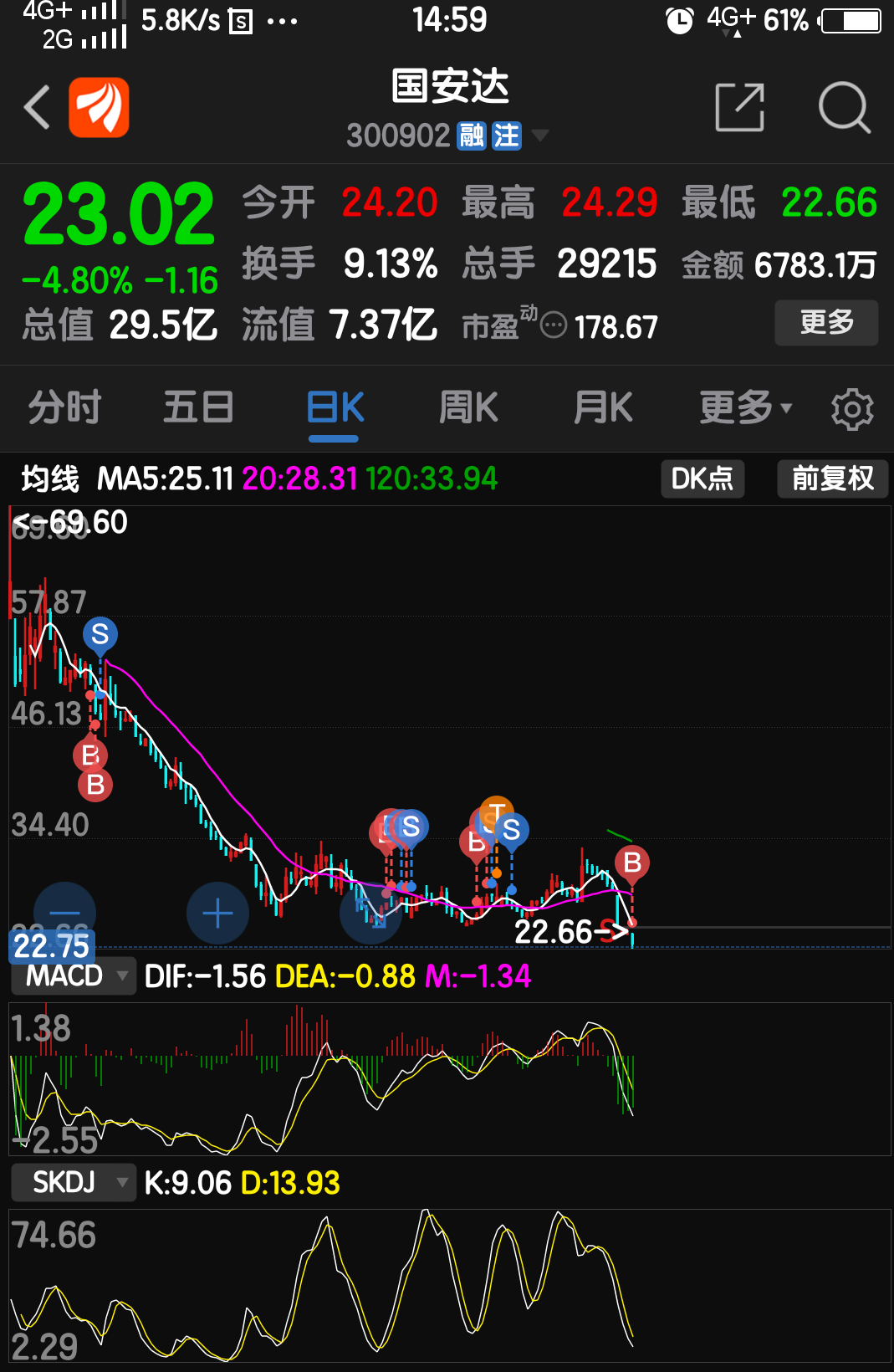
Task: Toggle 前复权 price adjustment mode
Action: pos(832,479)
